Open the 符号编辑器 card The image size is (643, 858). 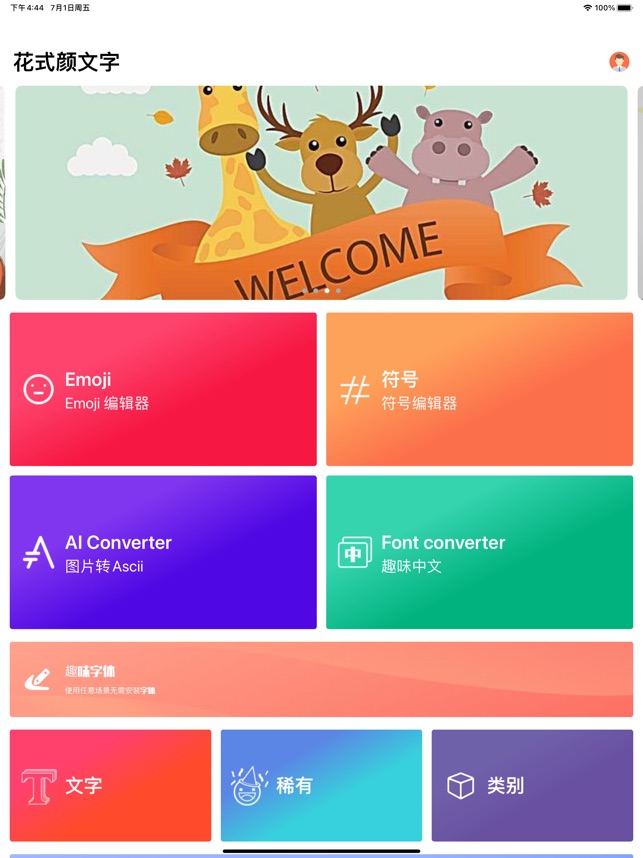tap(479, 389)
